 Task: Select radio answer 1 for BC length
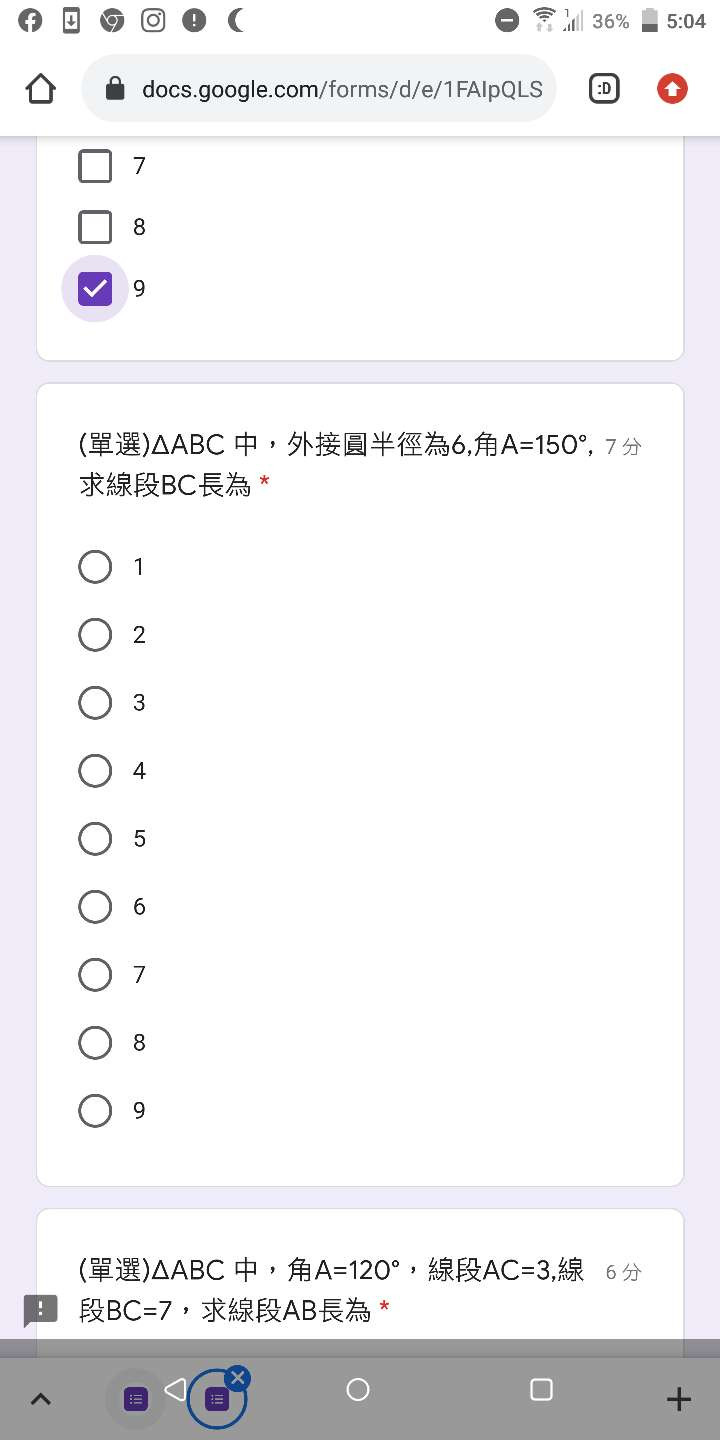pos(95,567)
